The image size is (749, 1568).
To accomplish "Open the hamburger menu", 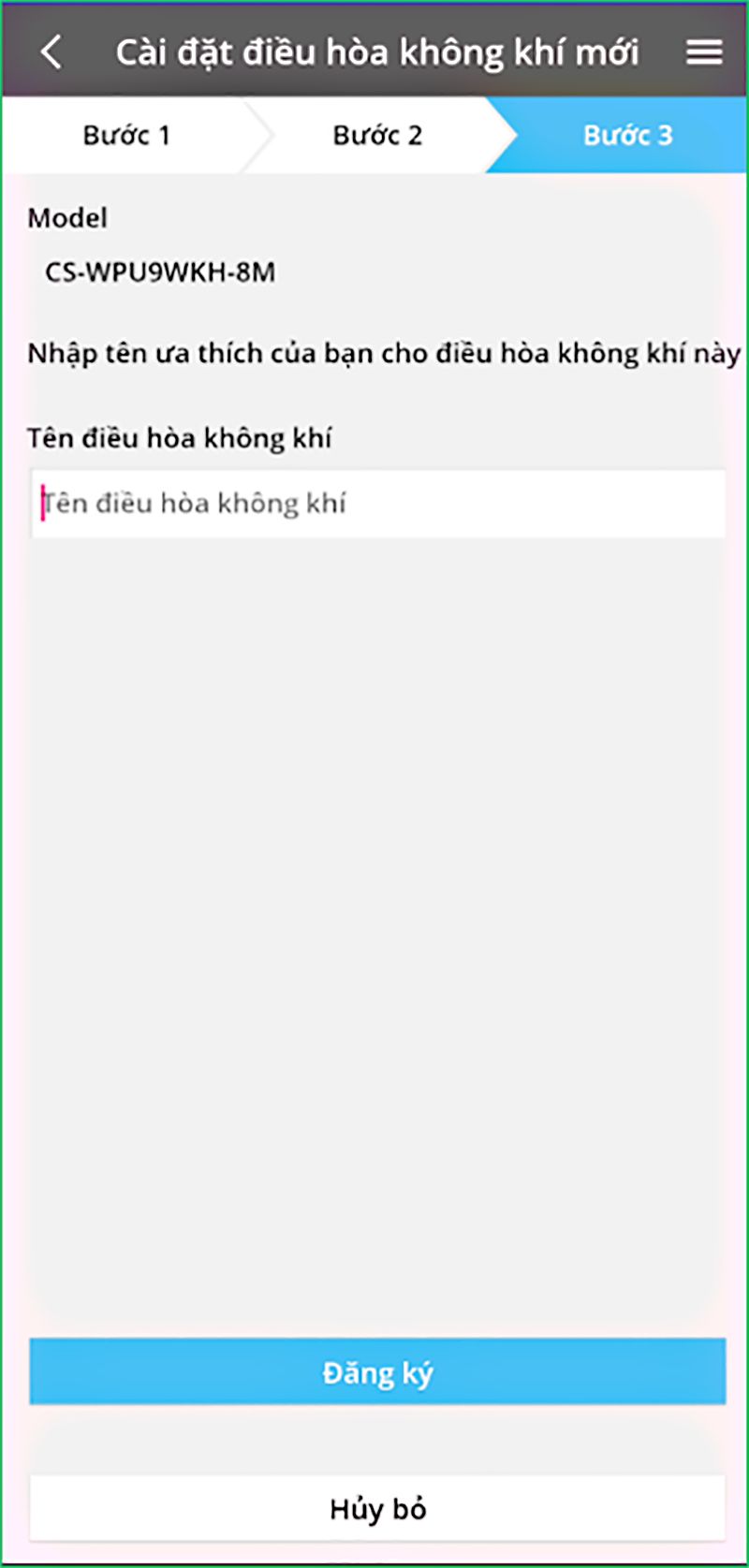I will coord(703,52).
